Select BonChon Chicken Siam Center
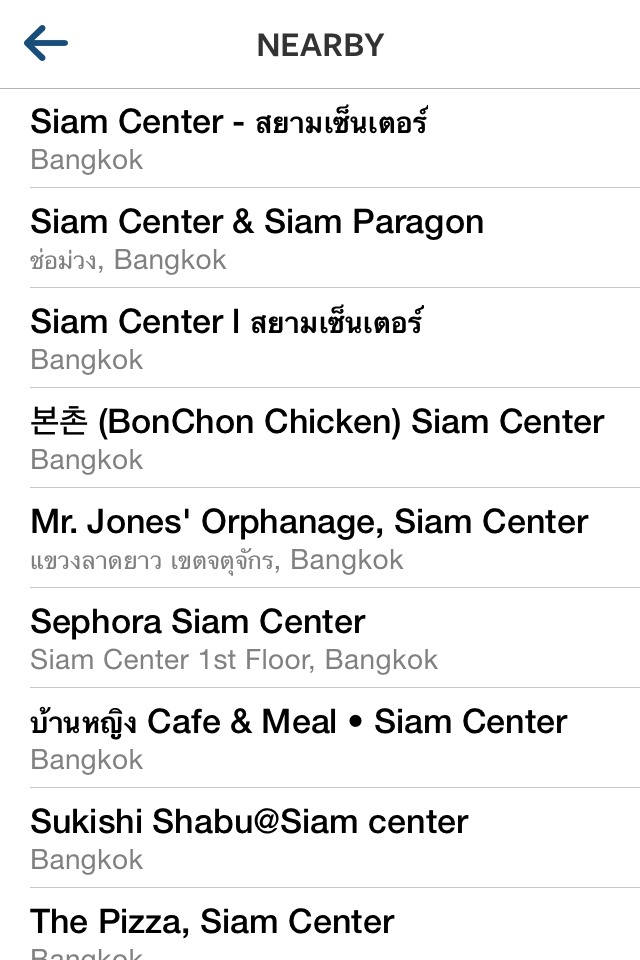 click(317, 438)
